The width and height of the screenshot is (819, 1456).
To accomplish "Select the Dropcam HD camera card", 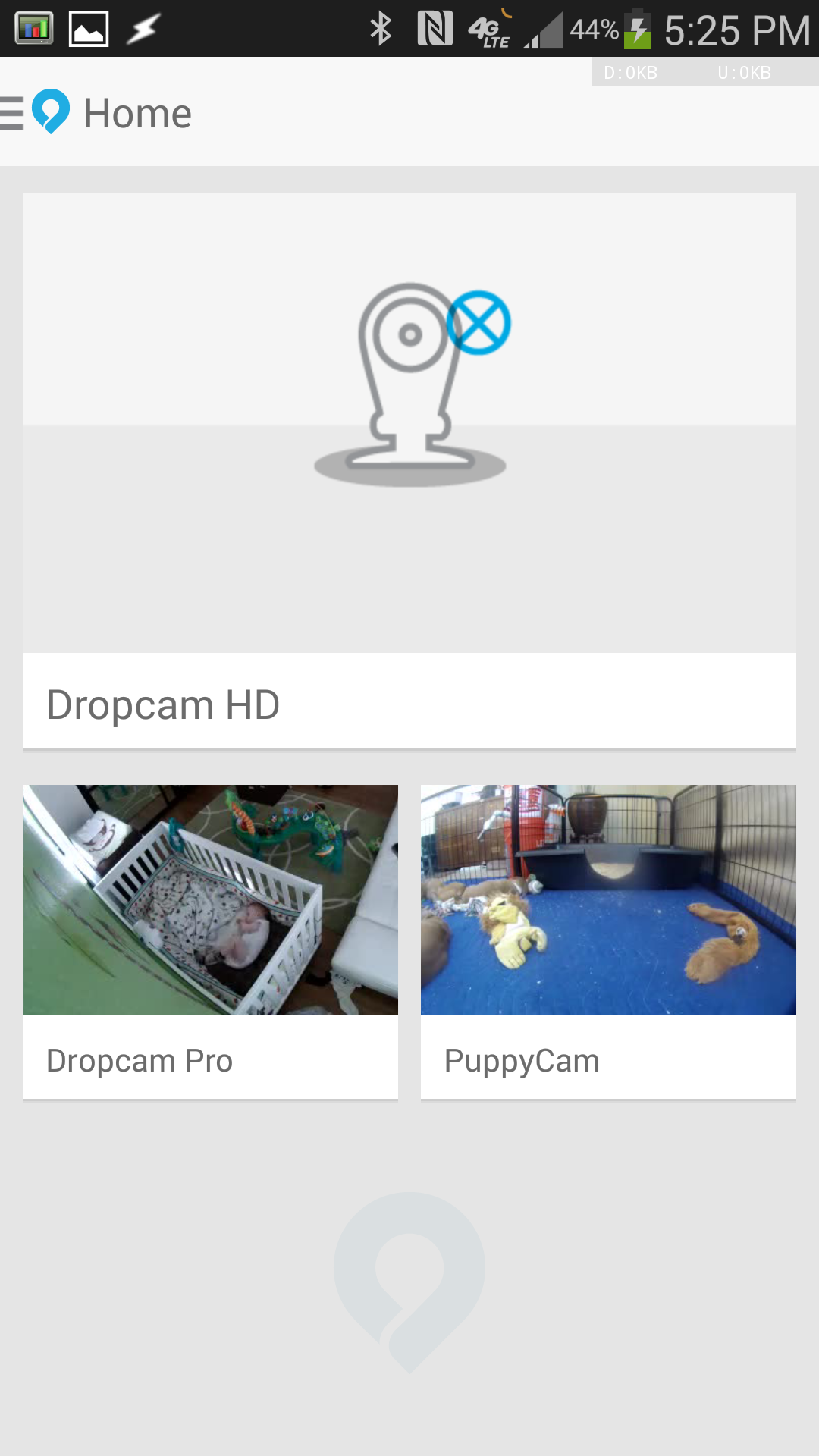I will click(409, 469).
